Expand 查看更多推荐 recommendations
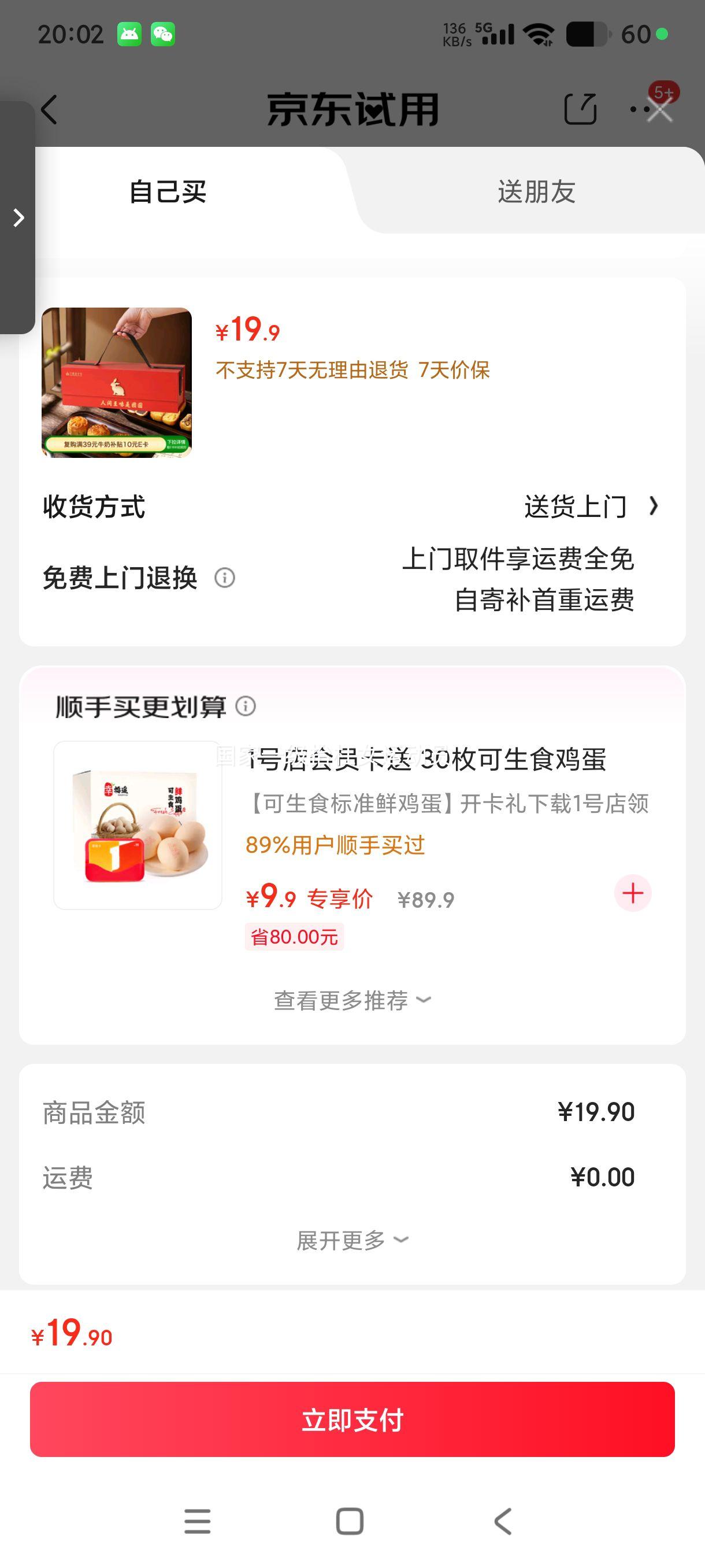 tap(352, 1000)
